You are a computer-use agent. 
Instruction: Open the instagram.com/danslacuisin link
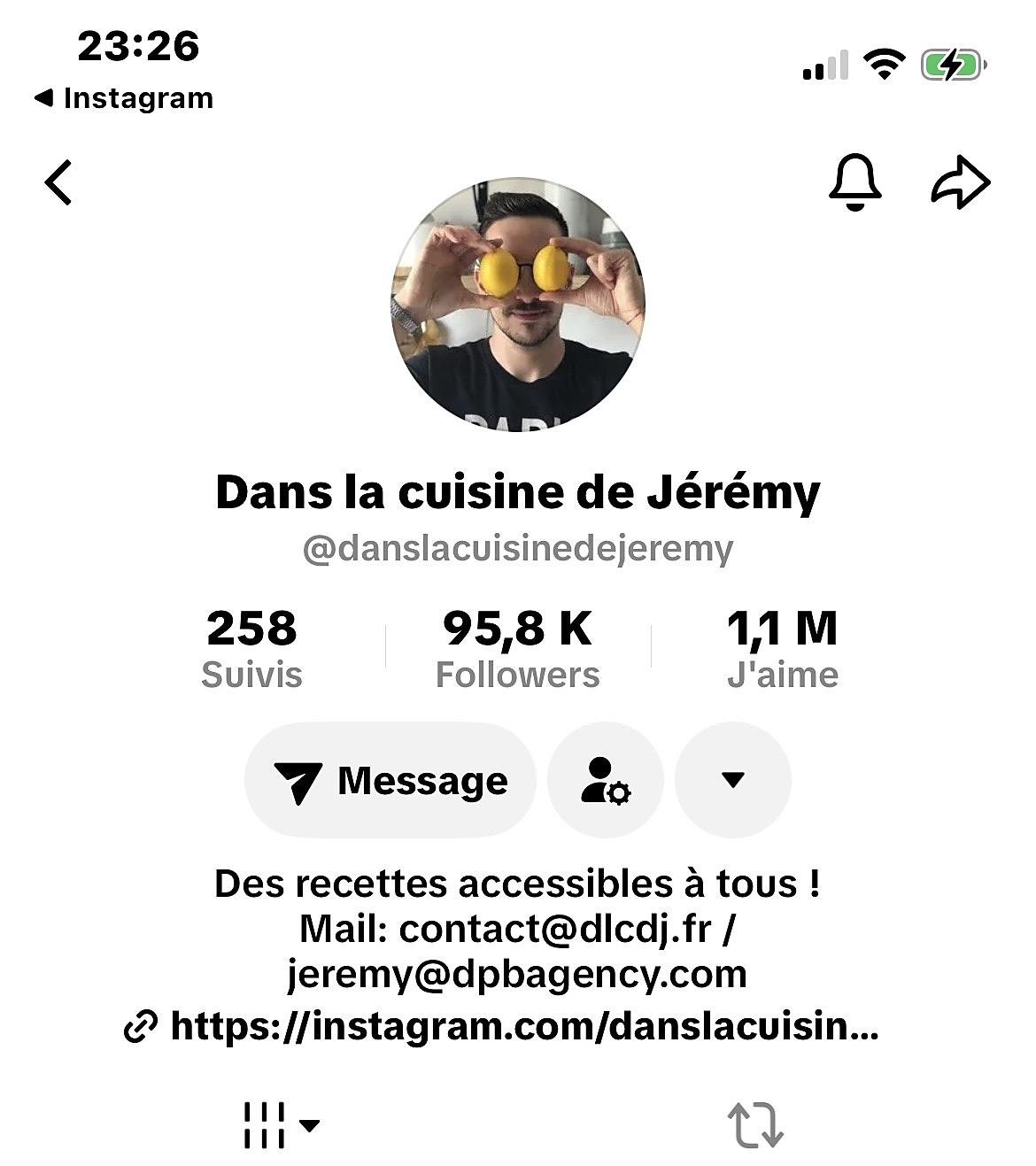click(522, 1026)
